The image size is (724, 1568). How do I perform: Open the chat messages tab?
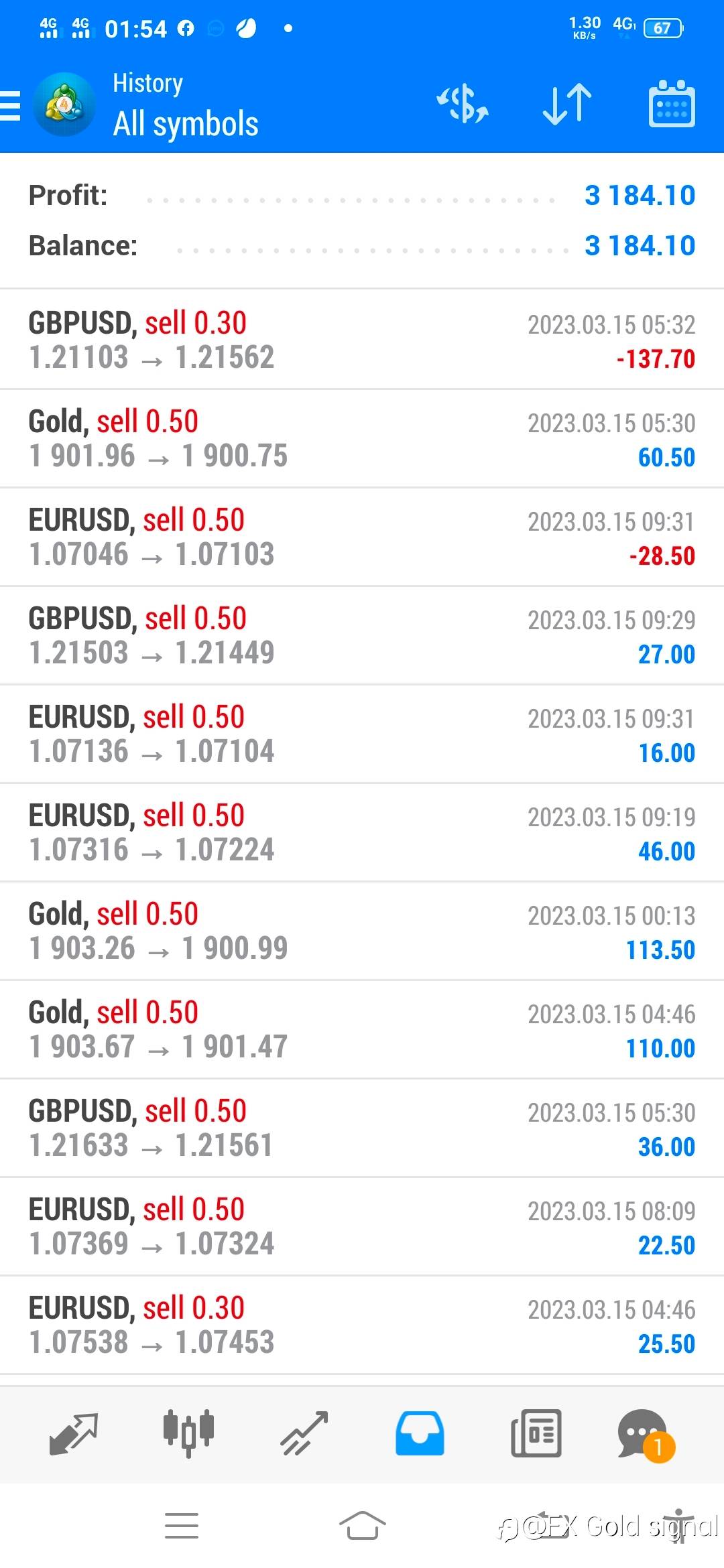click(645, 1435)
